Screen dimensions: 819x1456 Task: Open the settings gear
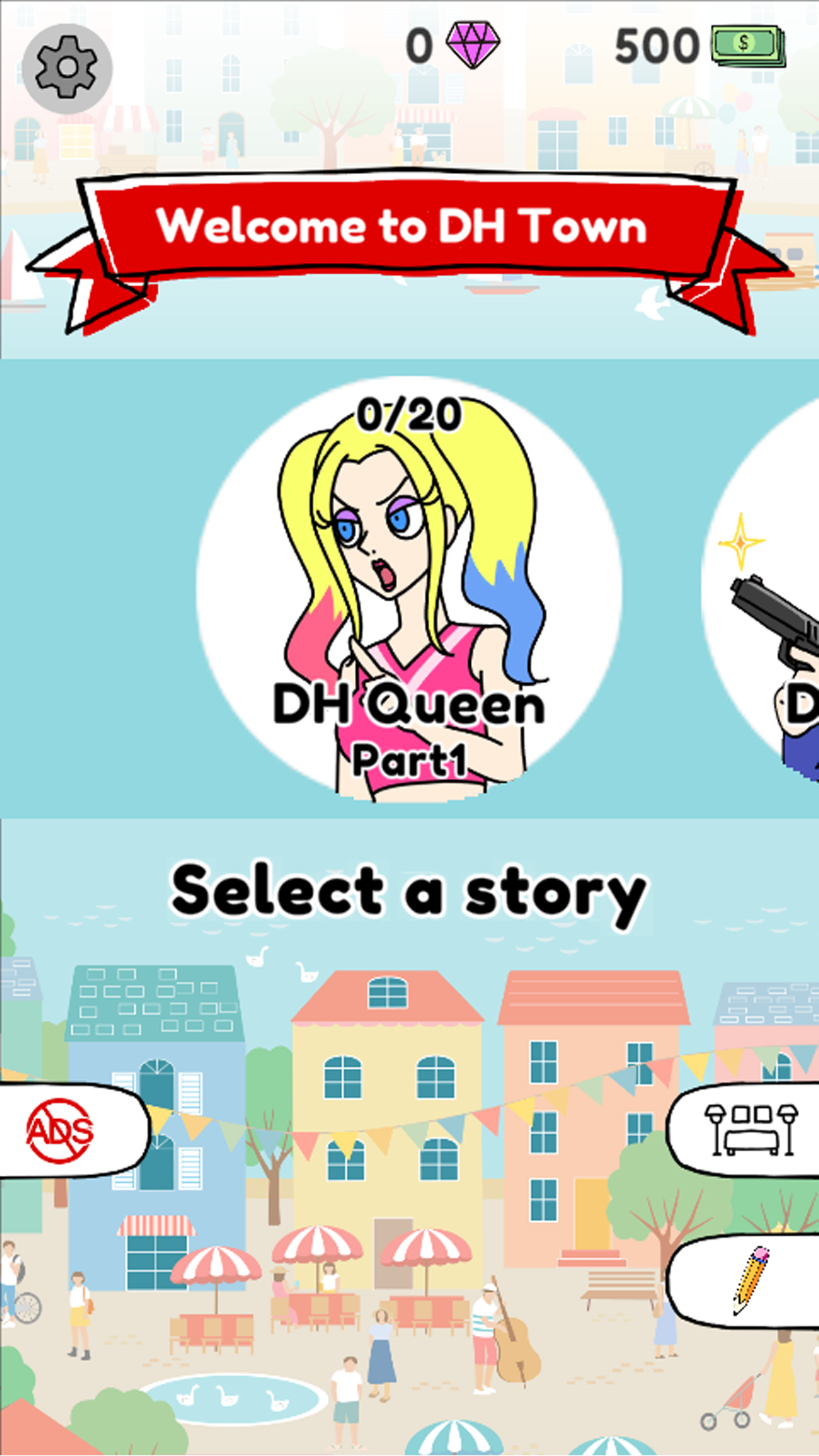tap(67, 68)
